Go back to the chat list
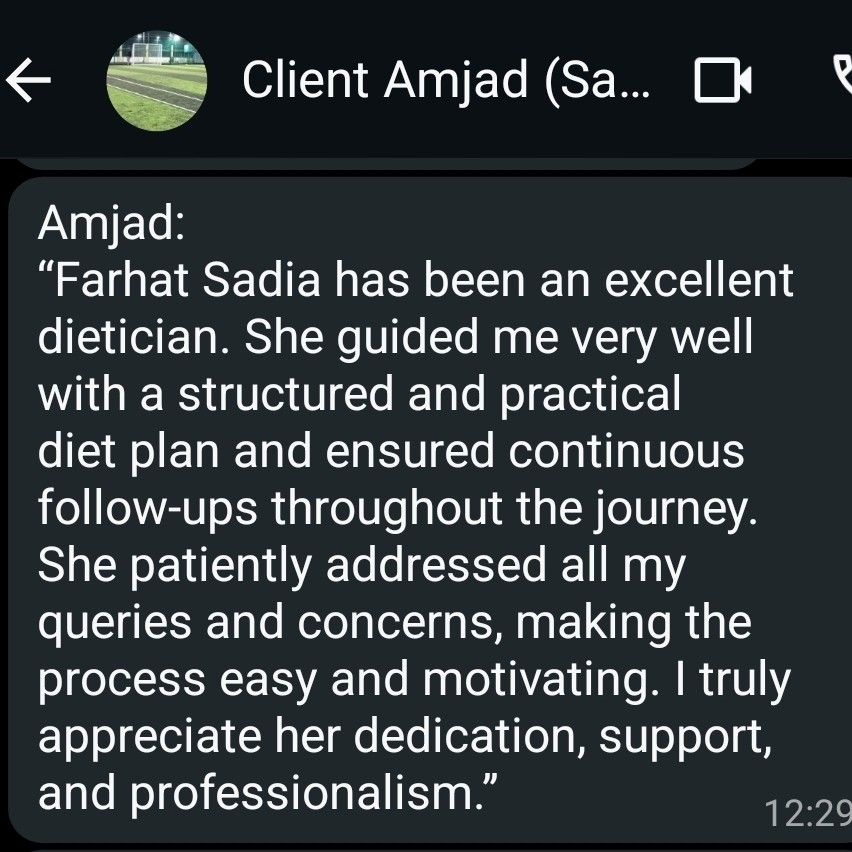 click(x=28, y=82)
